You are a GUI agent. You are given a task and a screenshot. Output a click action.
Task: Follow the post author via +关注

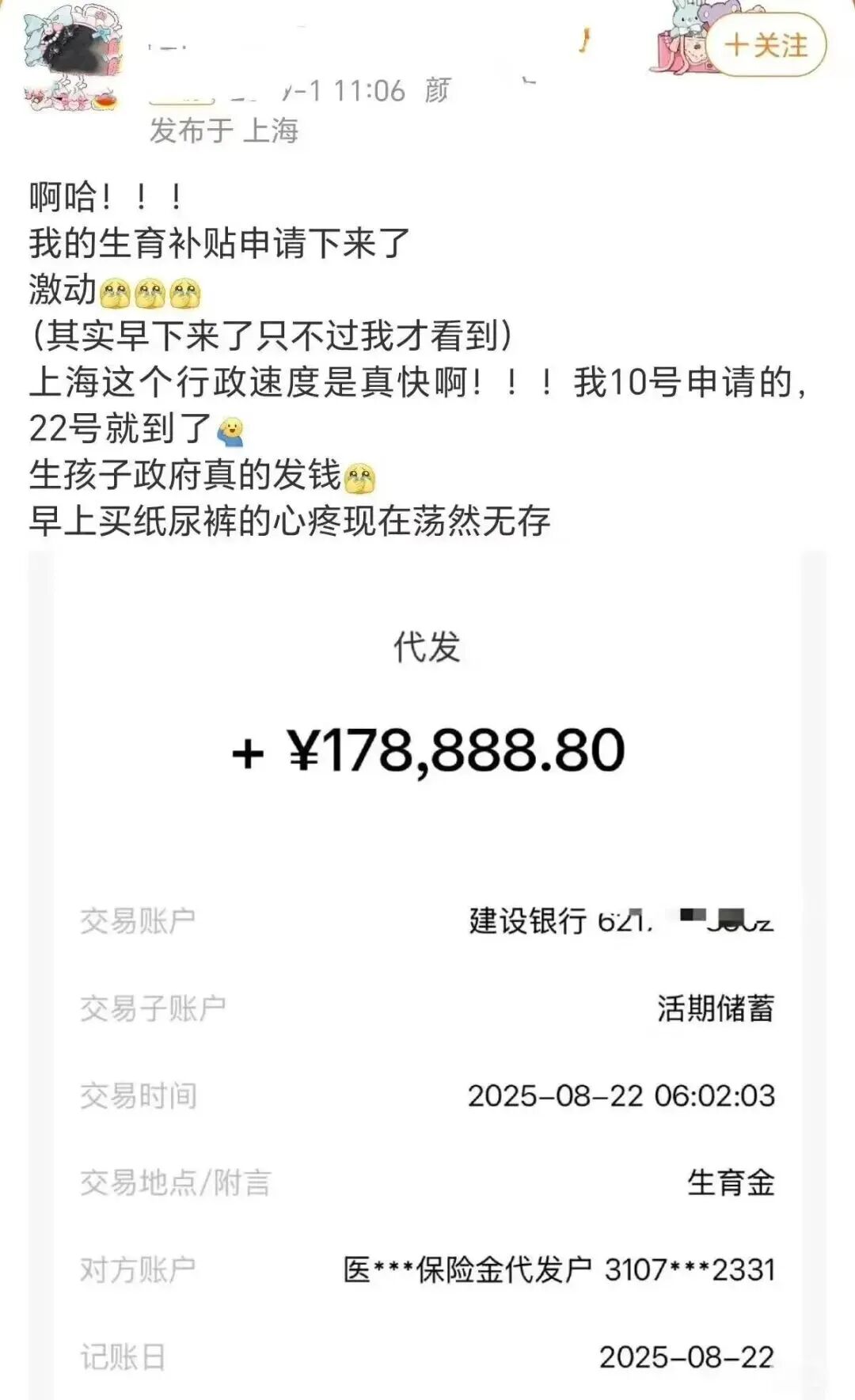coord(766,45)
